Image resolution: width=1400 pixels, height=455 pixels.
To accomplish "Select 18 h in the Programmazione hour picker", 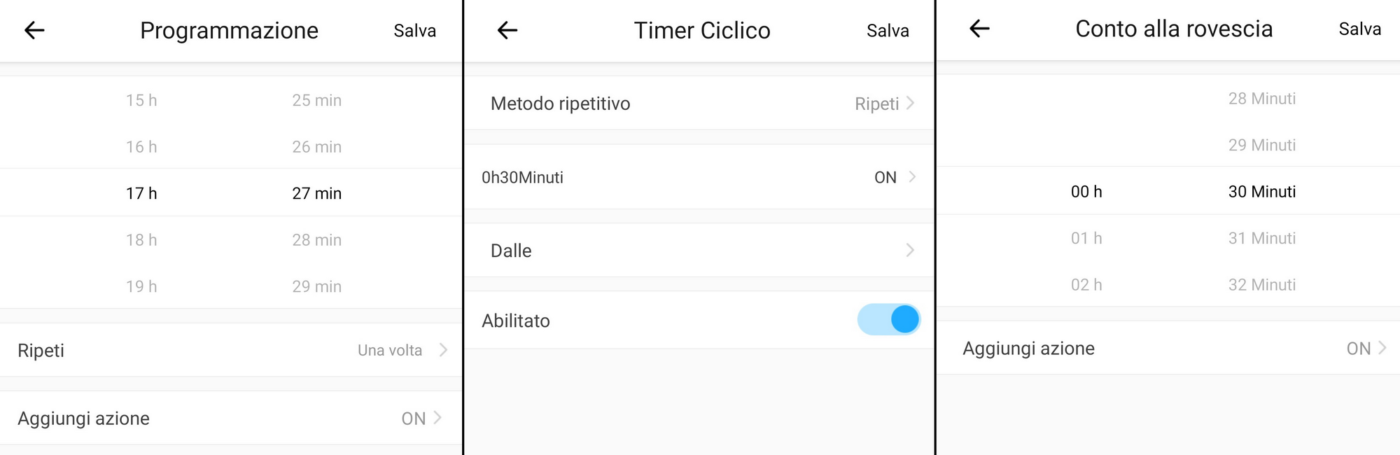I will [x=141, y=240].
